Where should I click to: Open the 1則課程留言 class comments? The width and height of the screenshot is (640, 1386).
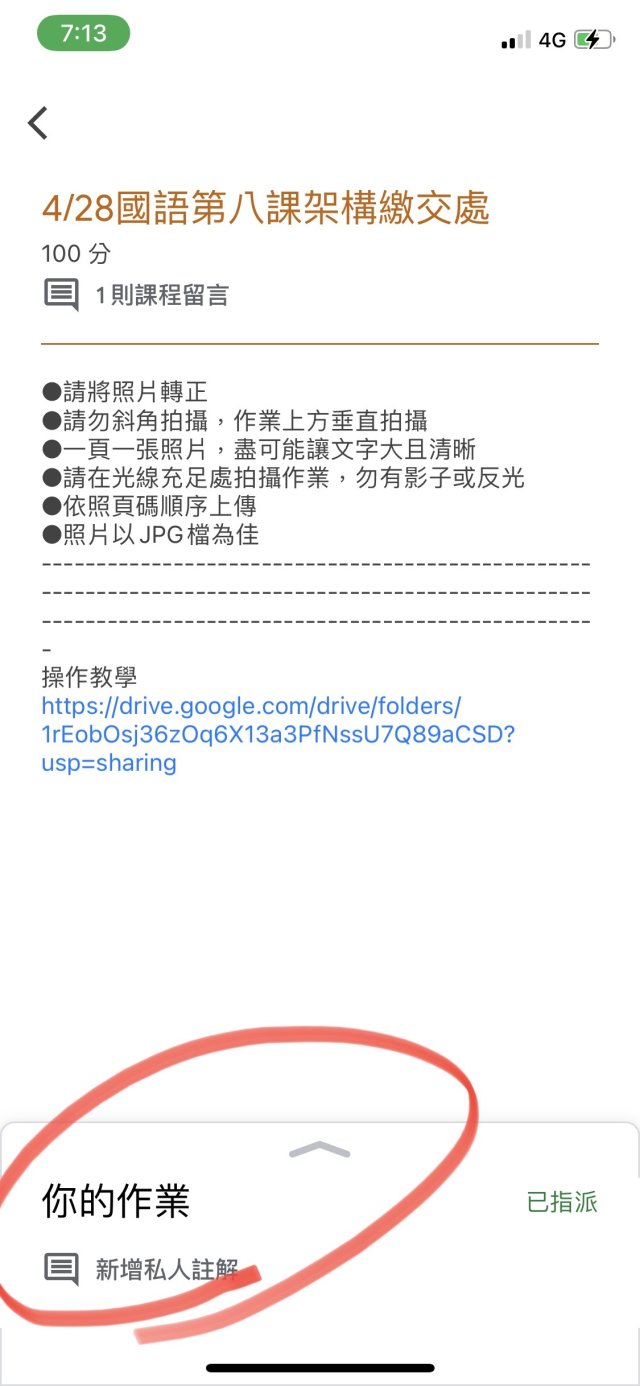[x=136, y=295]
